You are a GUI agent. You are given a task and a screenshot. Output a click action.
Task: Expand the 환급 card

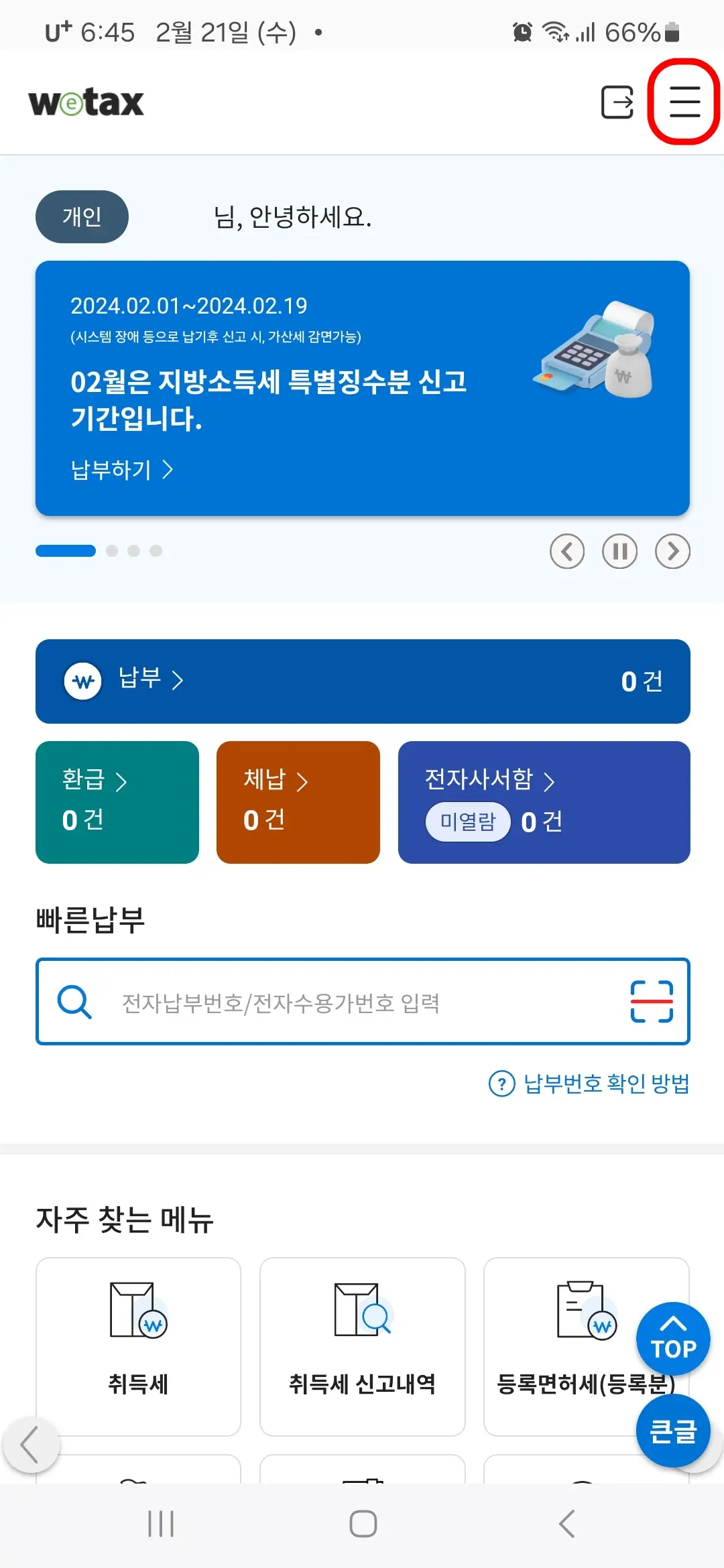(x=117, y=801)
